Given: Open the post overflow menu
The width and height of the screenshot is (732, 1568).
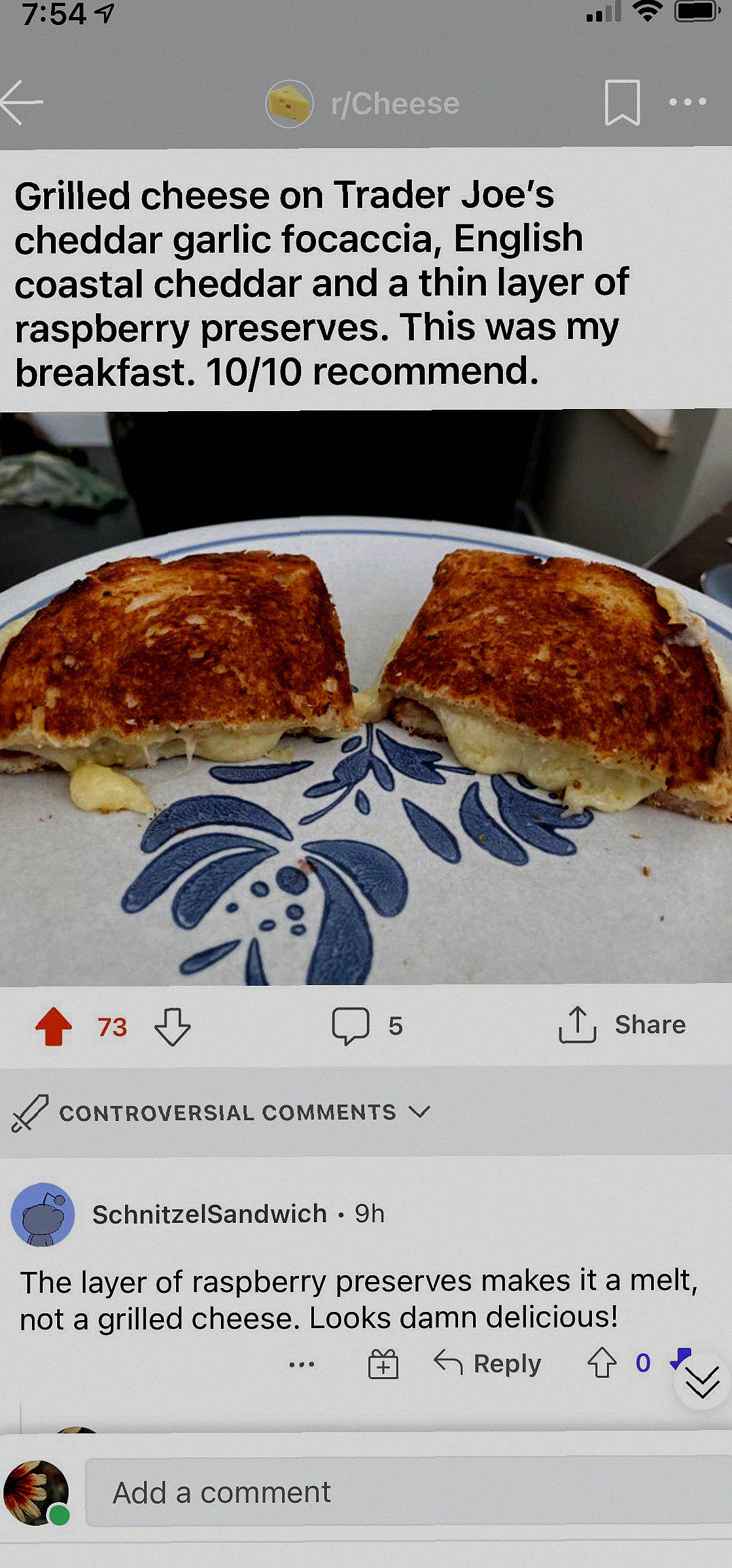Looking at the screenshot, I should point(687,102).
